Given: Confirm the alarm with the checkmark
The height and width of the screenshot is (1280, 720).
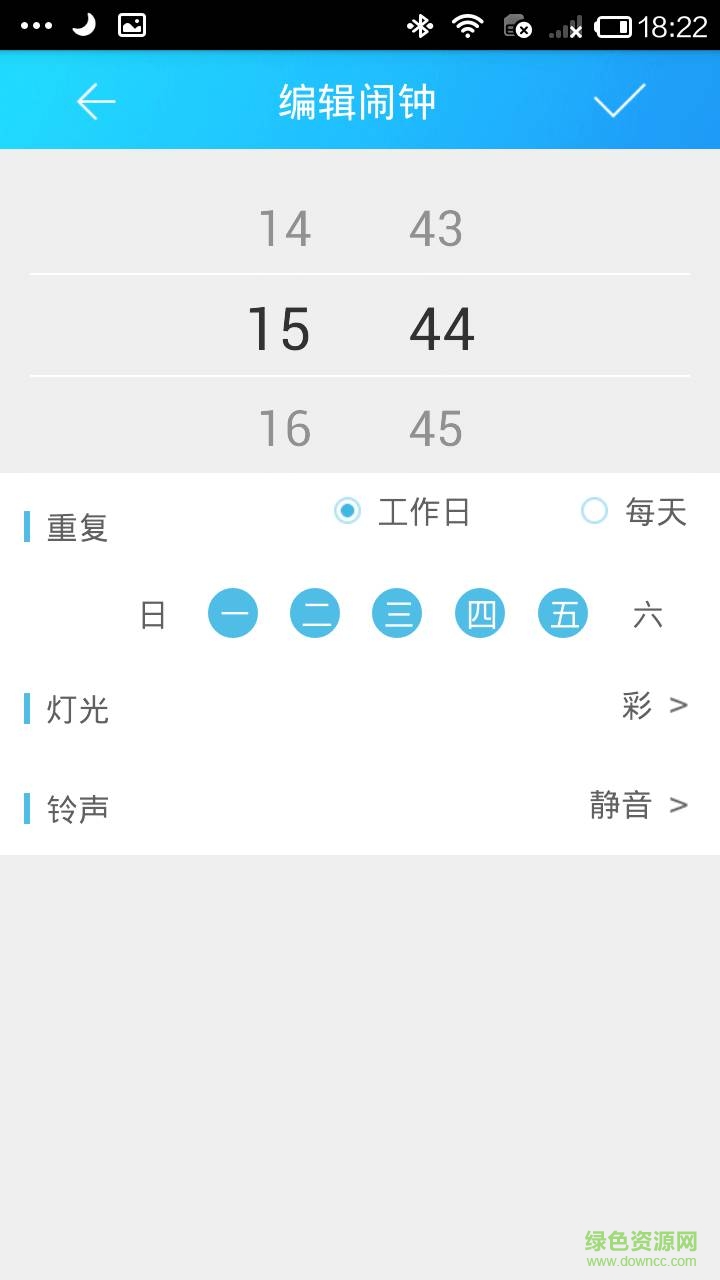Looking at the screenshot, I should (x=619, y=101).
